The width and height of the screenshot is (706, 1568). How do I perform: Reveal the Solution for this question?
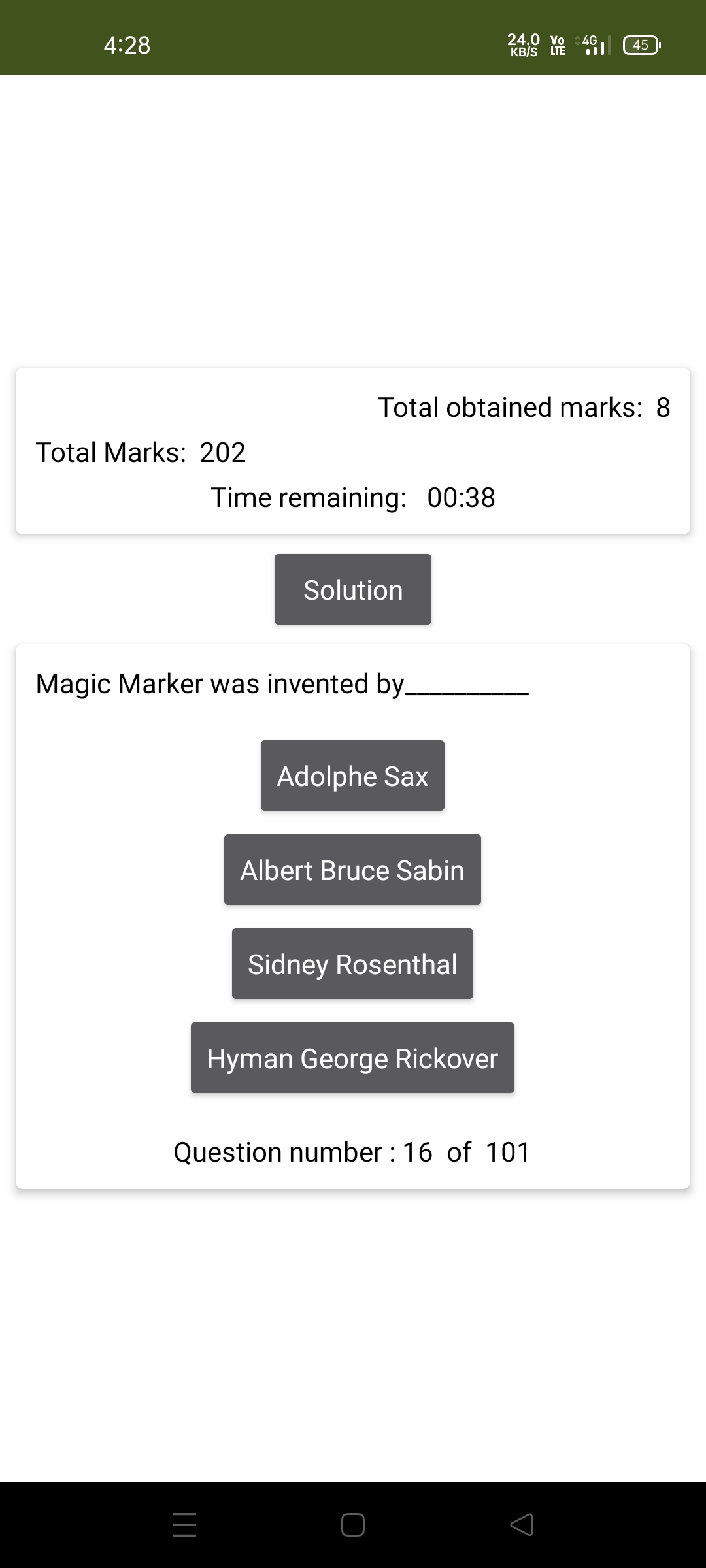pyautogui.click(x=352, y=589)
